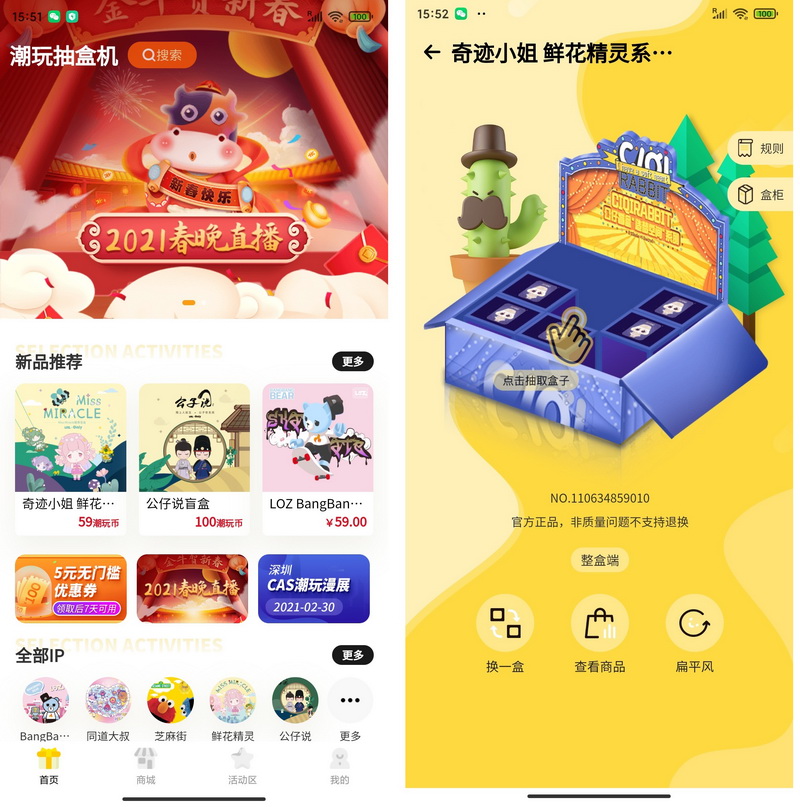The image size is (800, 807).
Task: Open the 公仔说盲盒 product card
Action: click(x=194, y=455)
